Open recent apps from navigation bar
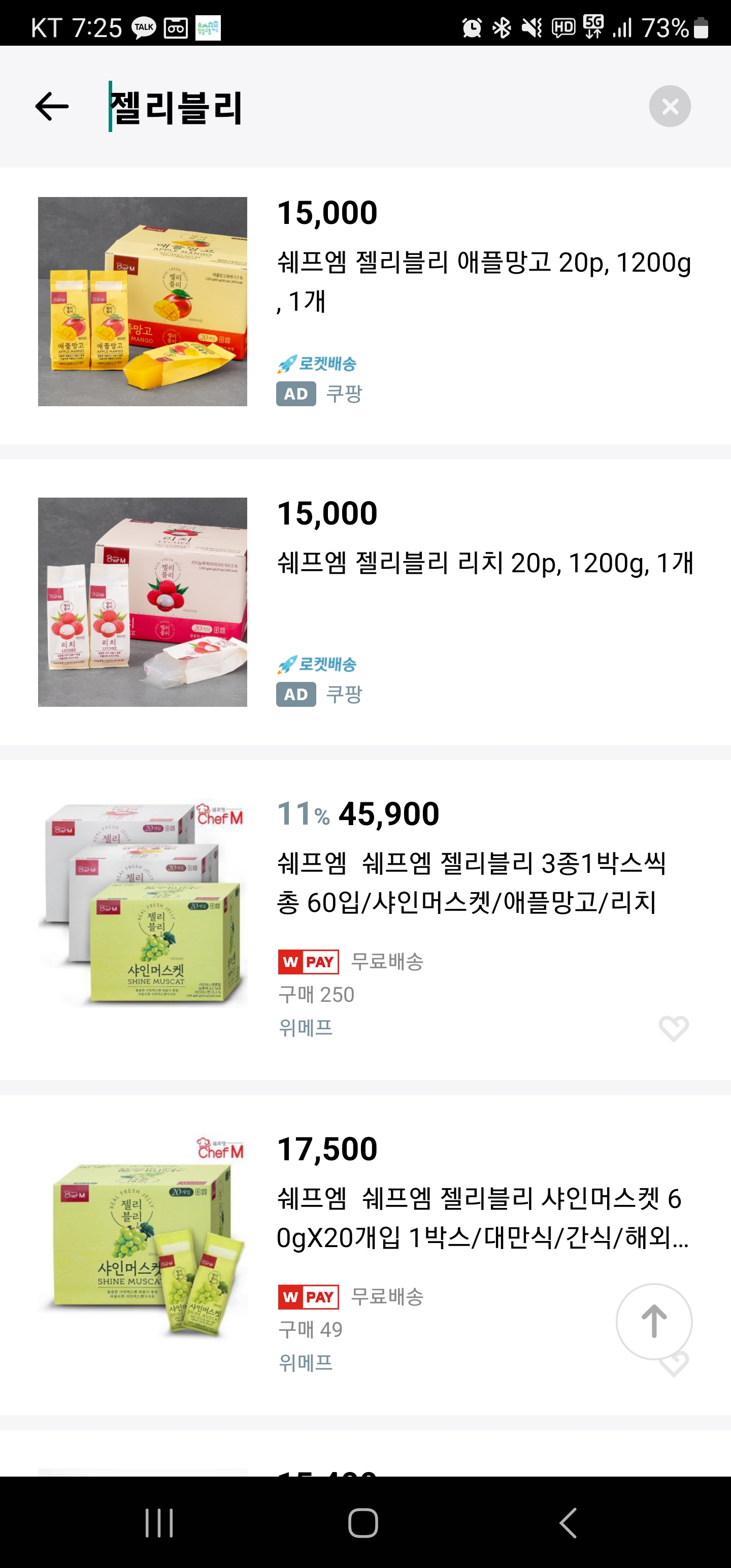This screenshot has width=731, height=1568. (159, 1523)
